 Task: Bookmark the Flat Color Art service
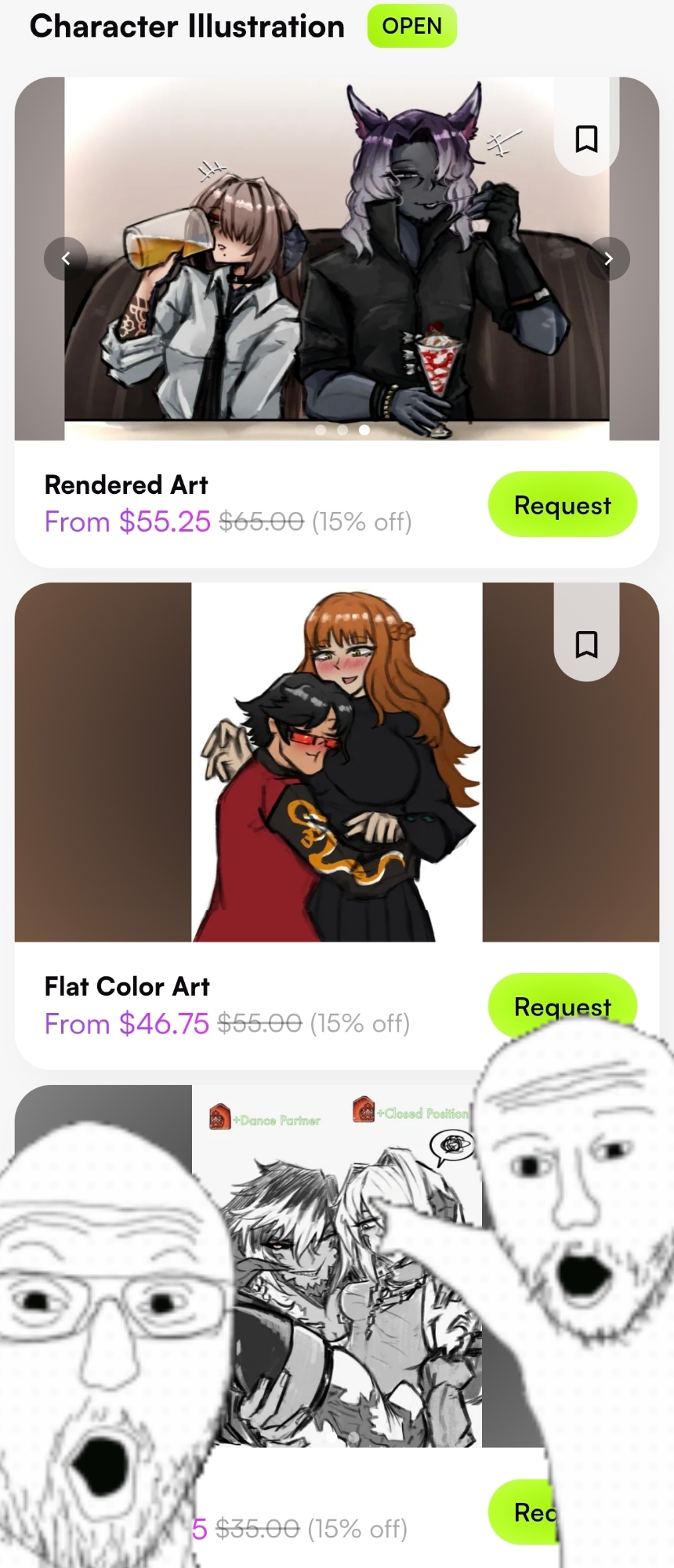[x=586, y=644]
